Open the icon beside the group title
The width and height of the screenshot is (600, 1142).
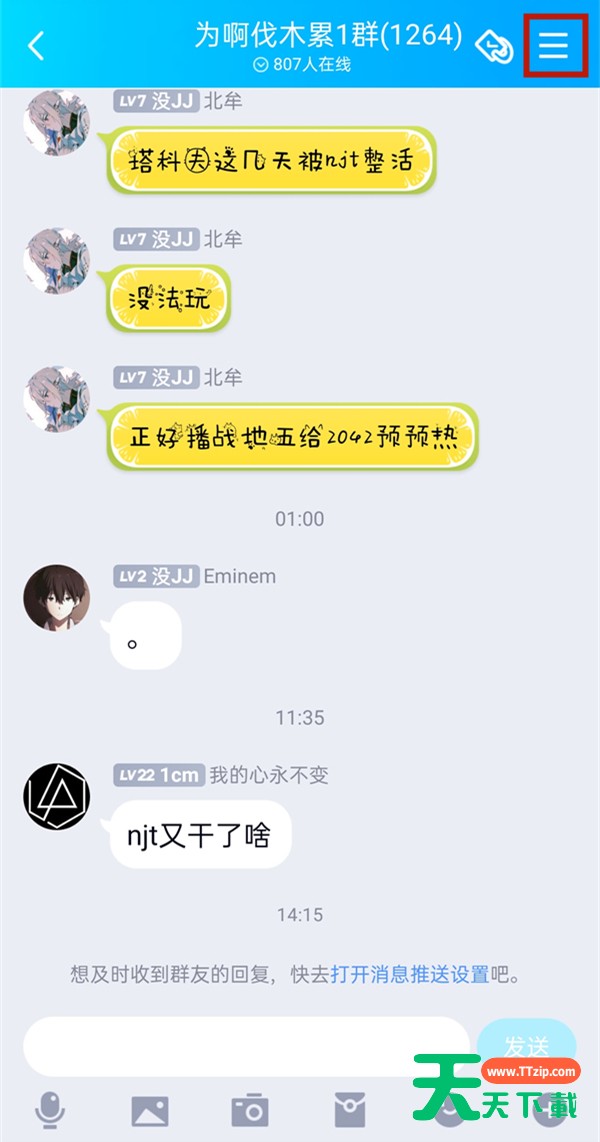(x=494, y=47)
